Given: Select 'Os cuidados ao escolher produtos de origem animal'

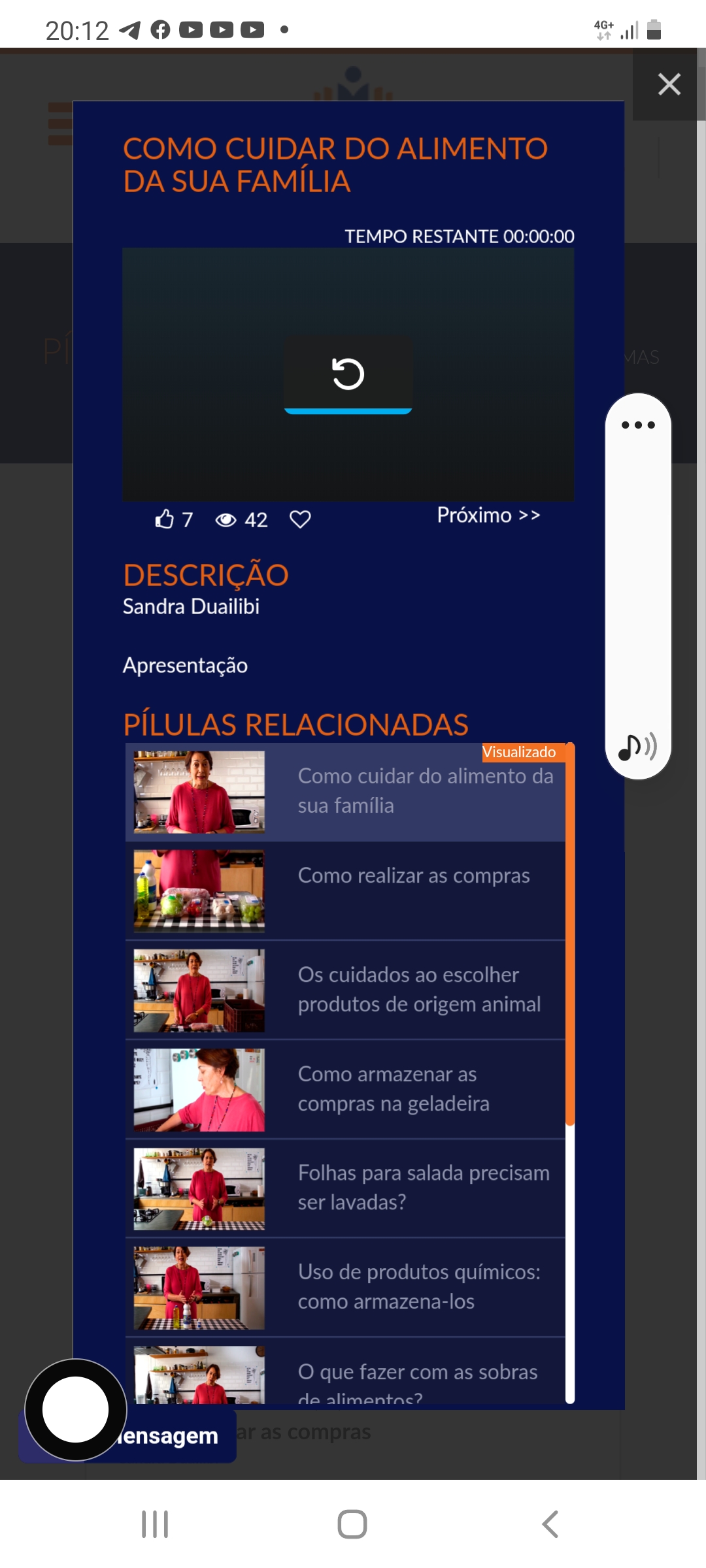Looking at the screenshot, I should click(x=345, y=990).
